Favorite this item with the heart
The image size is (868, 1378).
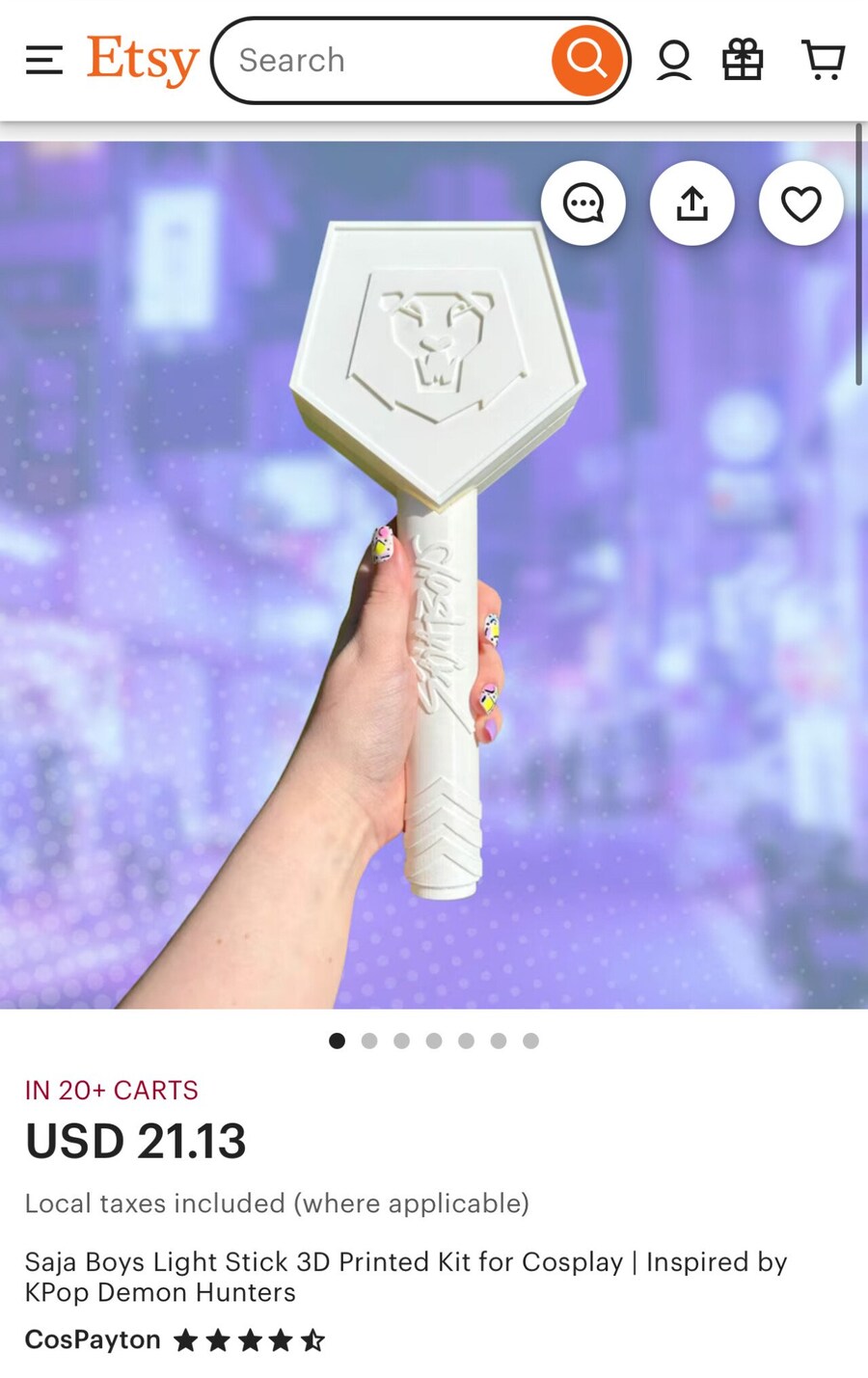tap(800, 203)
